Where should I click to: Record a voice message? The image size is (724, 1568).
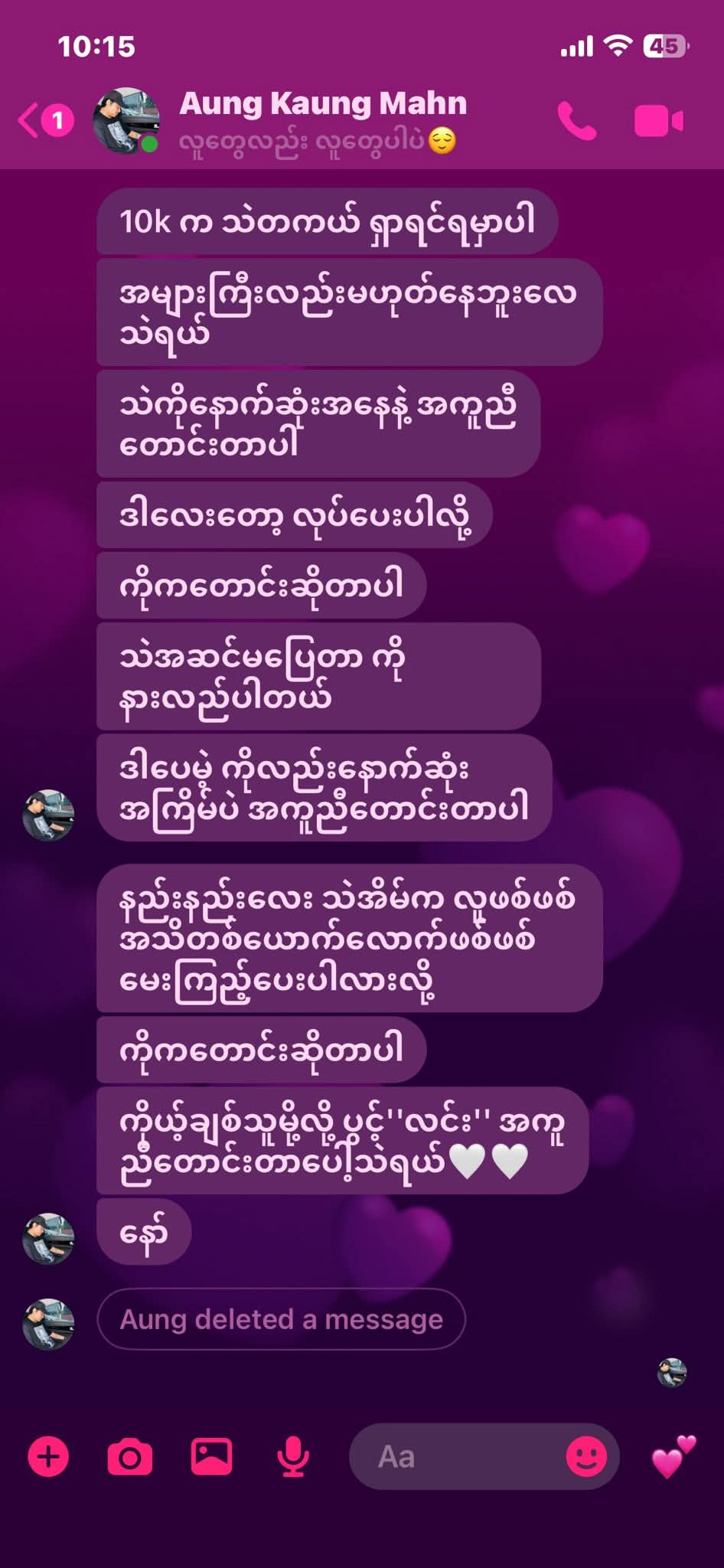click(x=292, y=1456)
